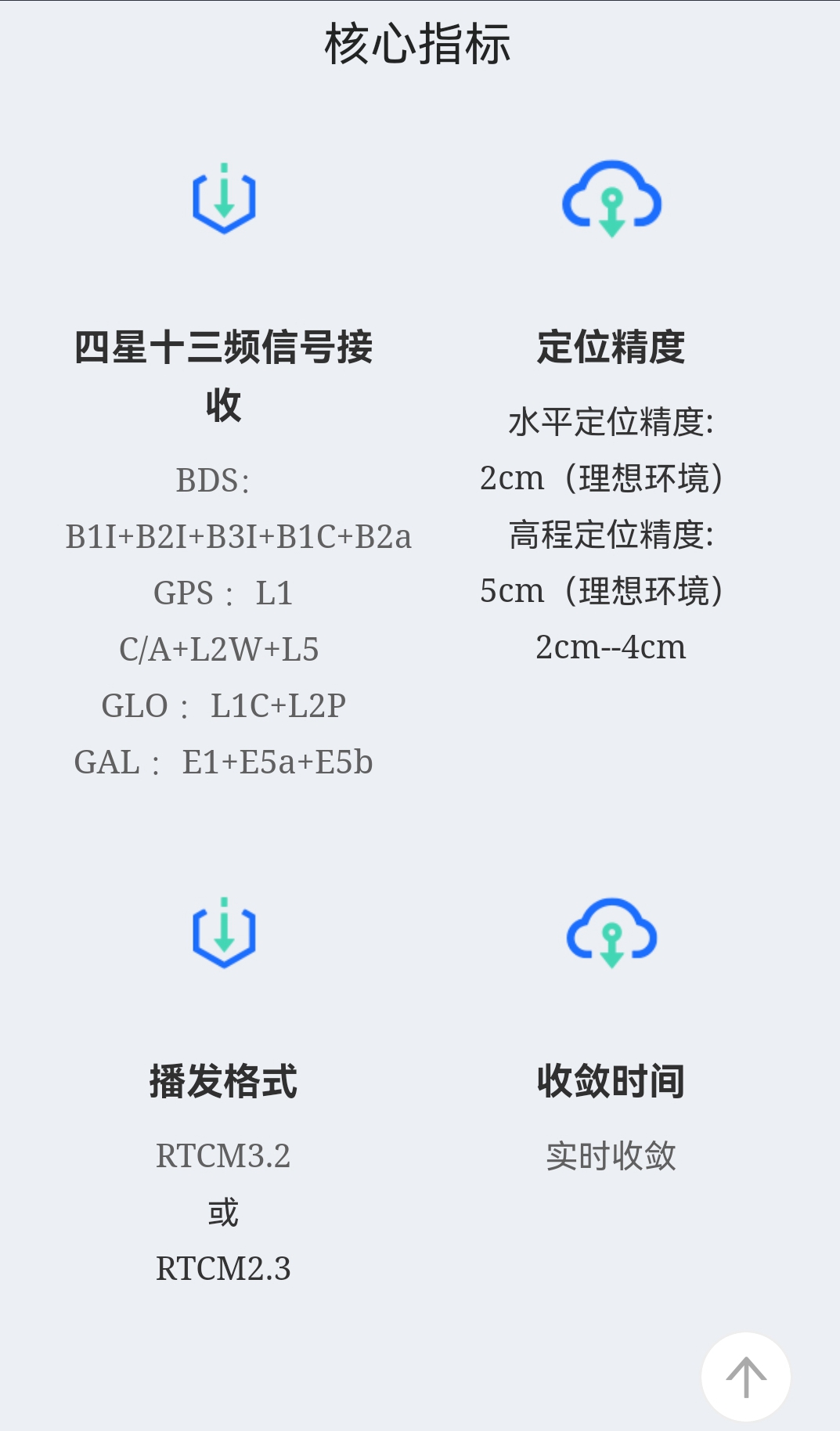Tap the back-to-top arrow button
This screenshot has width=840, height=1431.
click(x=745, y=1377)
